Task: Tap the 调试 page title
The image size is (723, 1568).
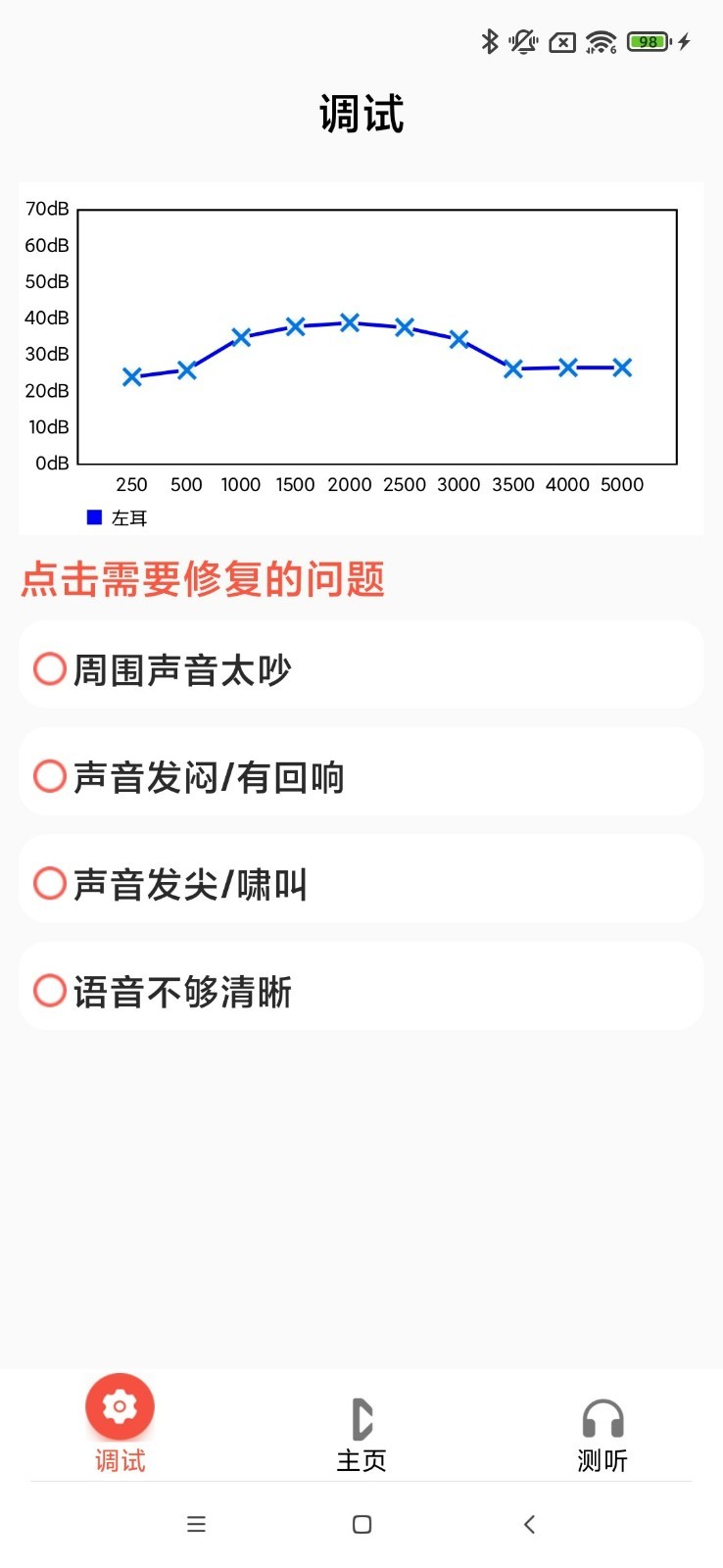Action: pos(361,113)
